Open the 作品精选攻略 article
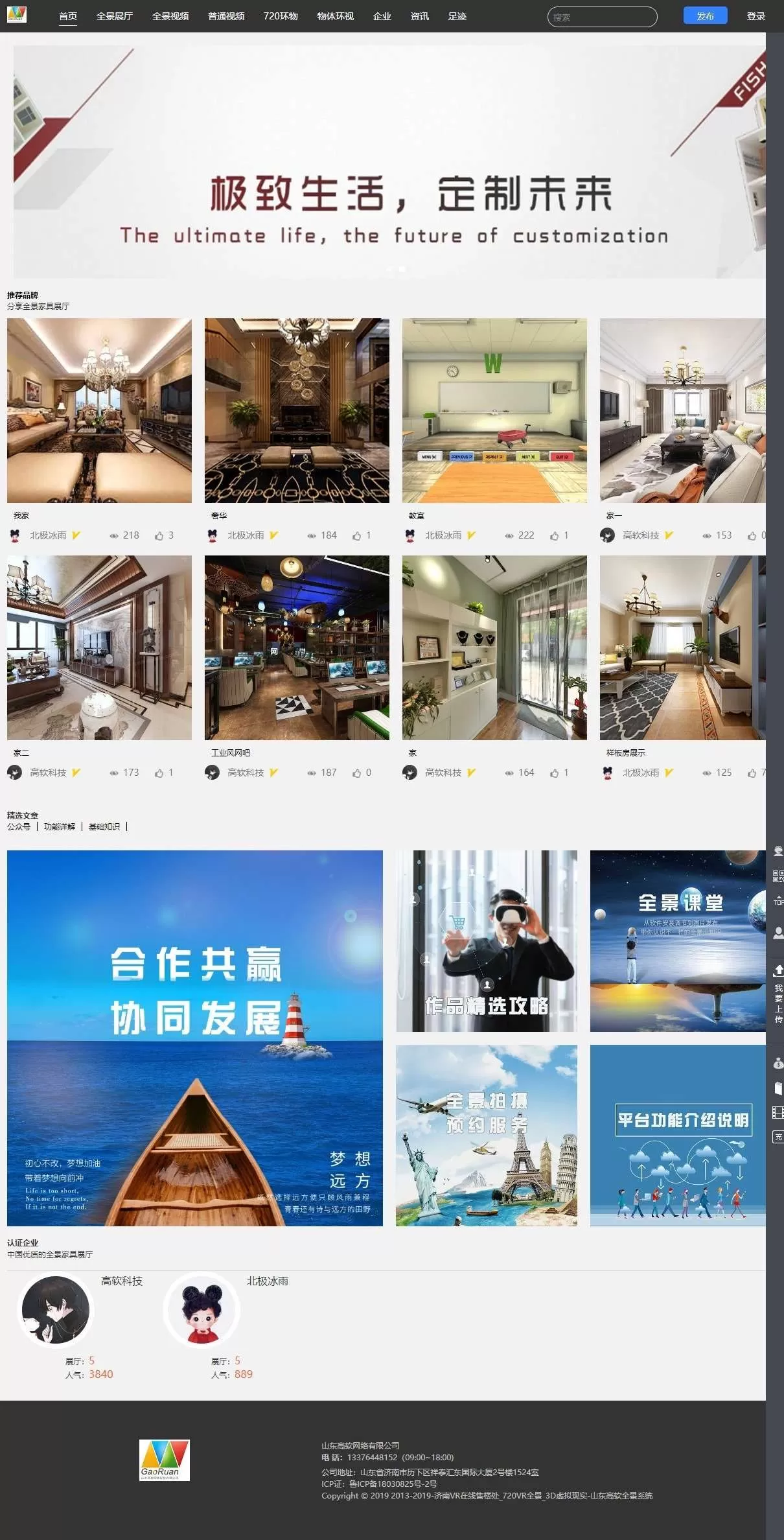 (x=487, y=941)
